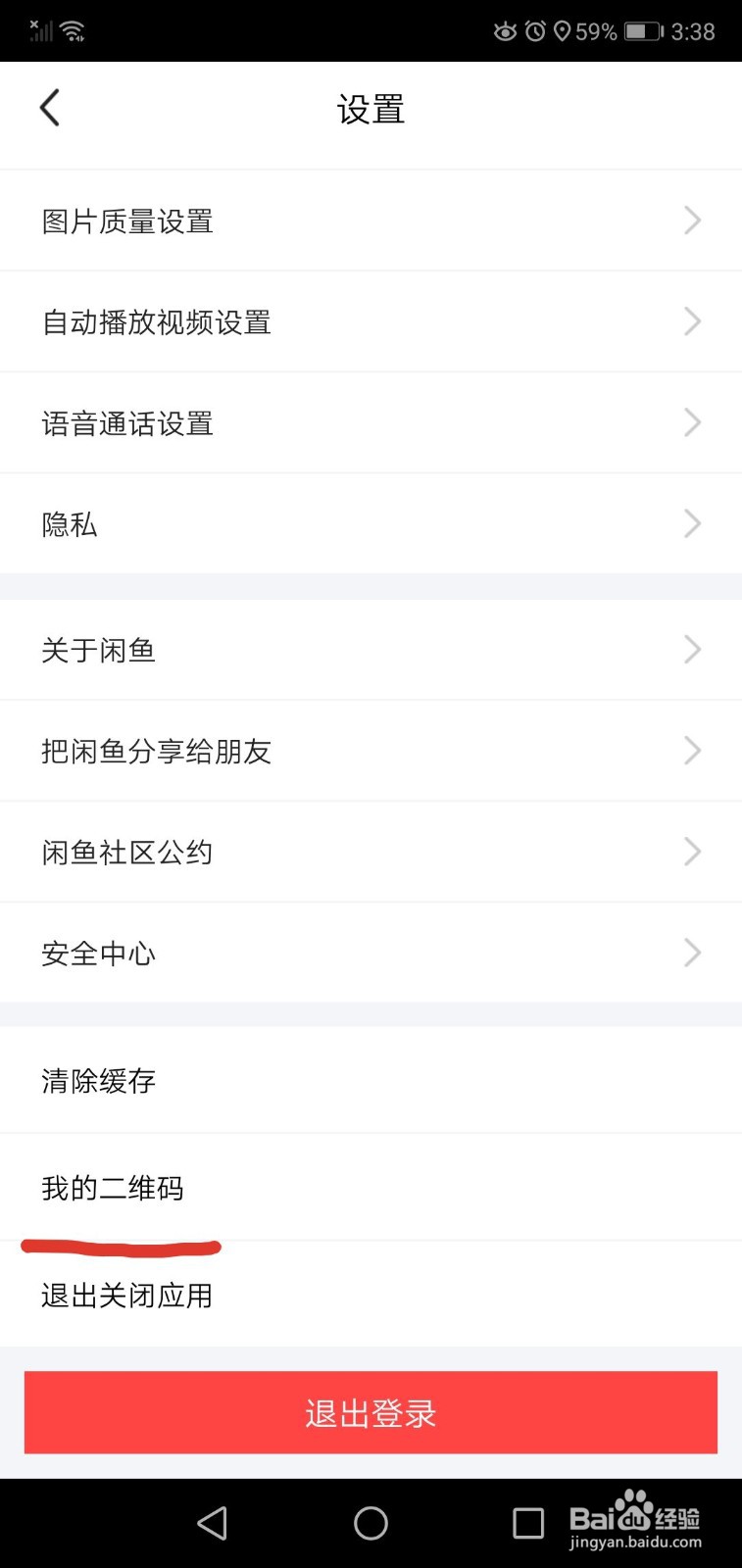The height and width of the screenshot is (1568, 742).
Task: Tap the back arrow to leave Settings
Action: click(50, 108)
